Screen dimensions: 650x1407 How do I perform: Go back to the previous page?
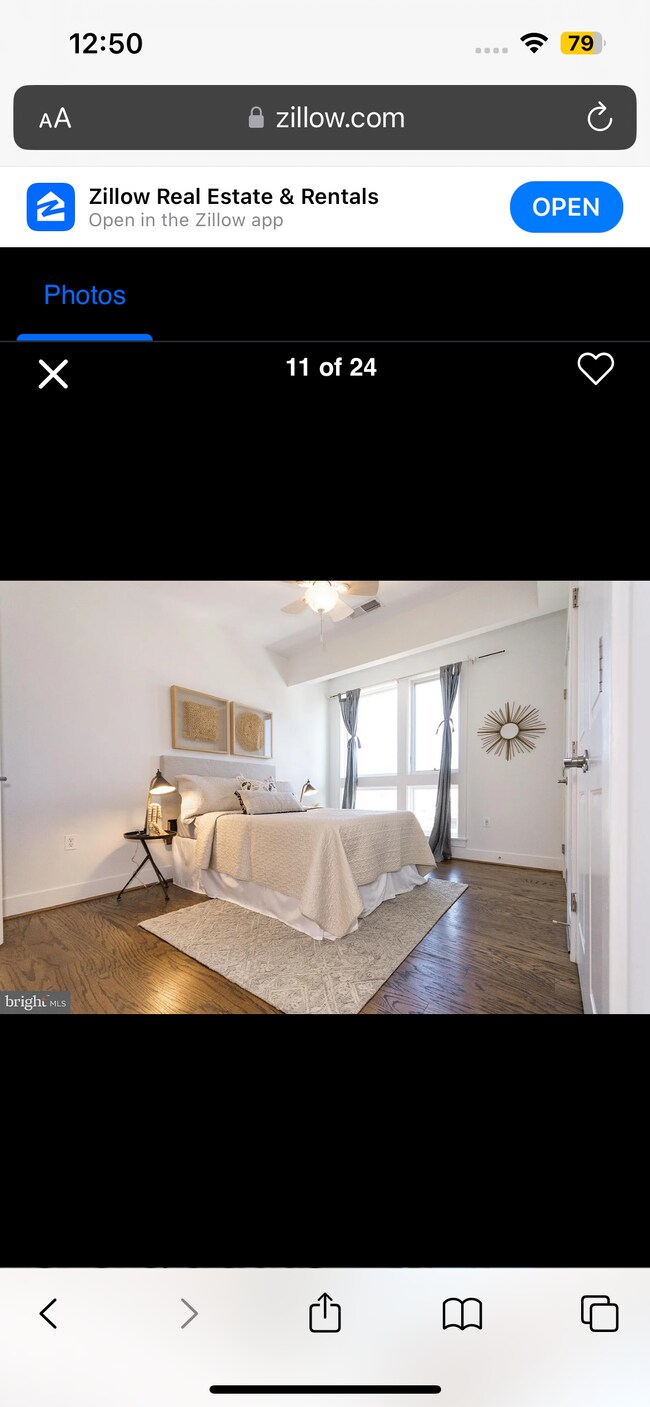pyautogui.click(x=48, y=1313)
